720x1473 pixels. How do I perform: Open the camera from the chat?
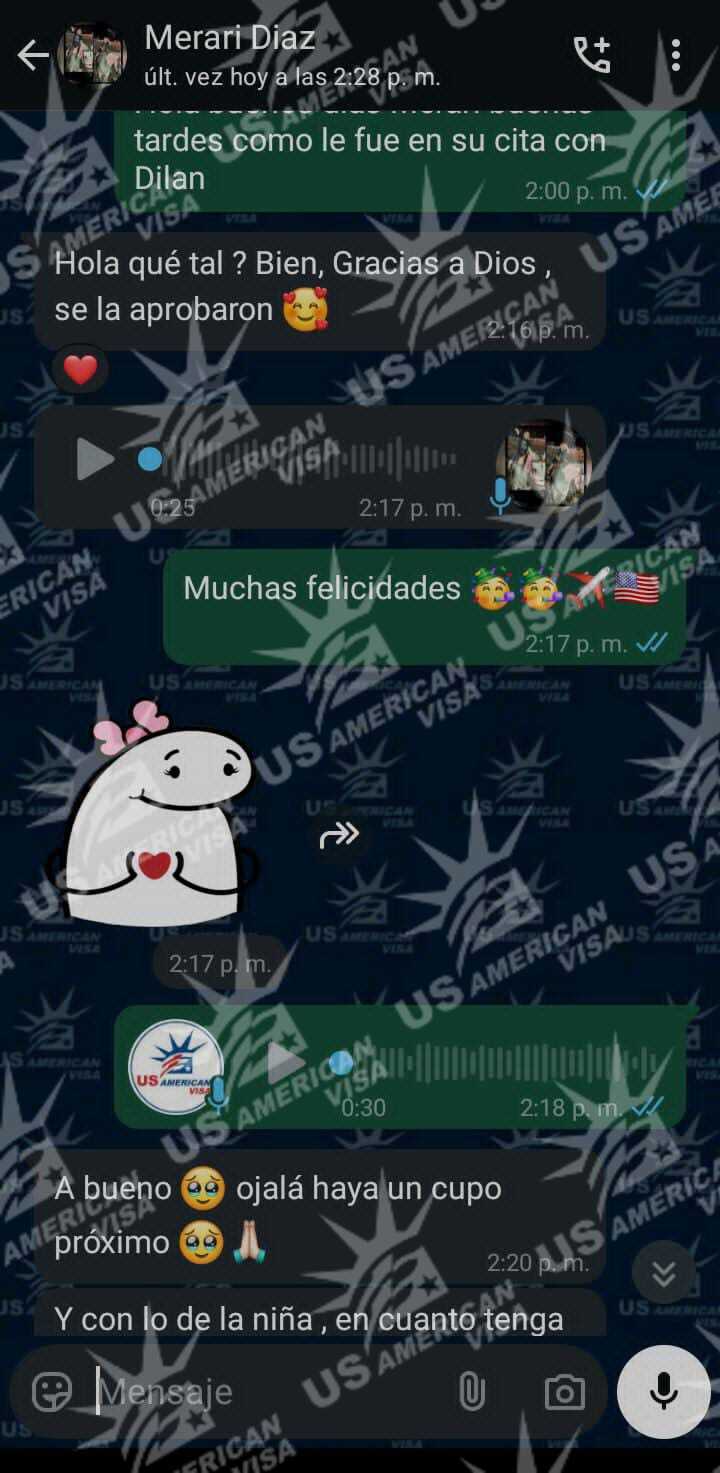click(565, 1391)
